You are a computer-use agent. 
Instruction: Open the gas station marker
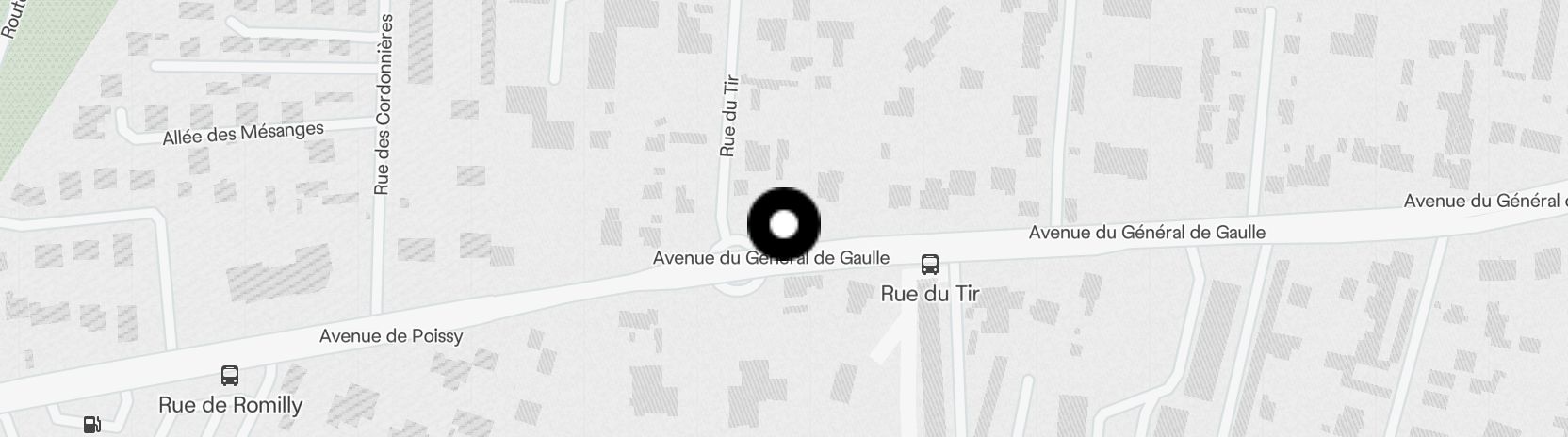pos(91,425)
